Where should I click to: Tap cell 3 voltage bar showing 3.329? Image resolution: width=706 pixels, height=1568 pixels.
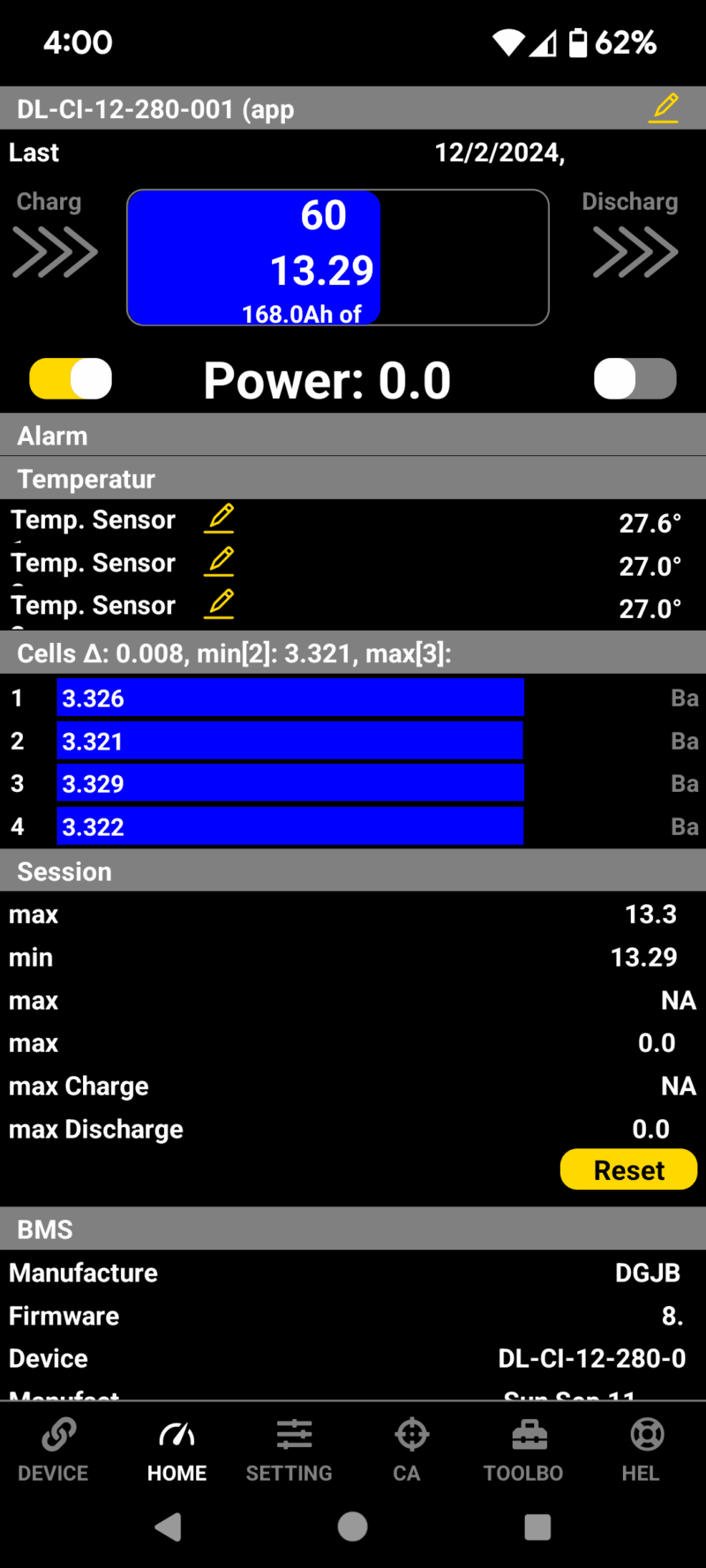289,782
